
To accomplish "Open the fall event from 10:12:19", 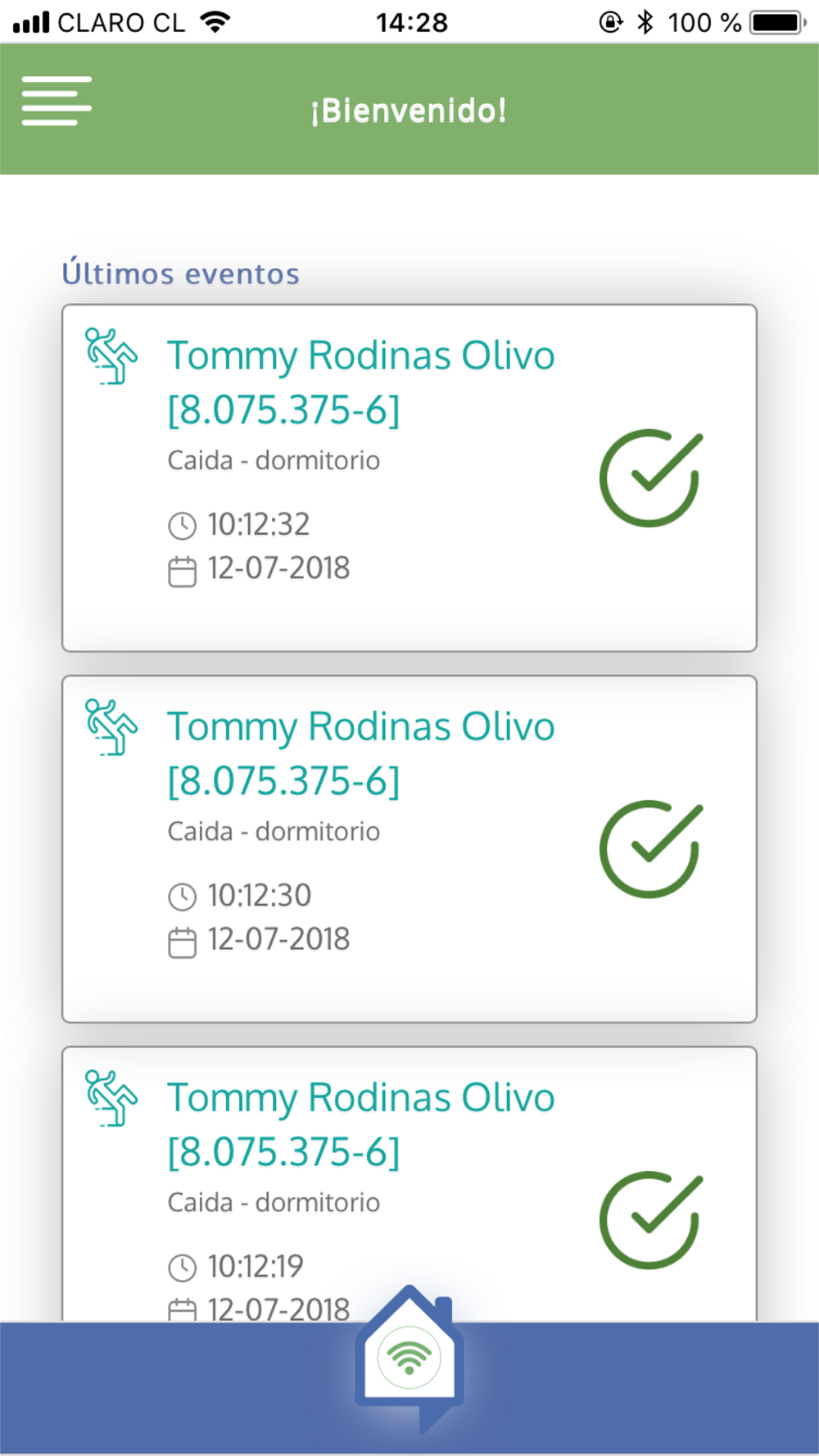I will [x=409, y=1184].
